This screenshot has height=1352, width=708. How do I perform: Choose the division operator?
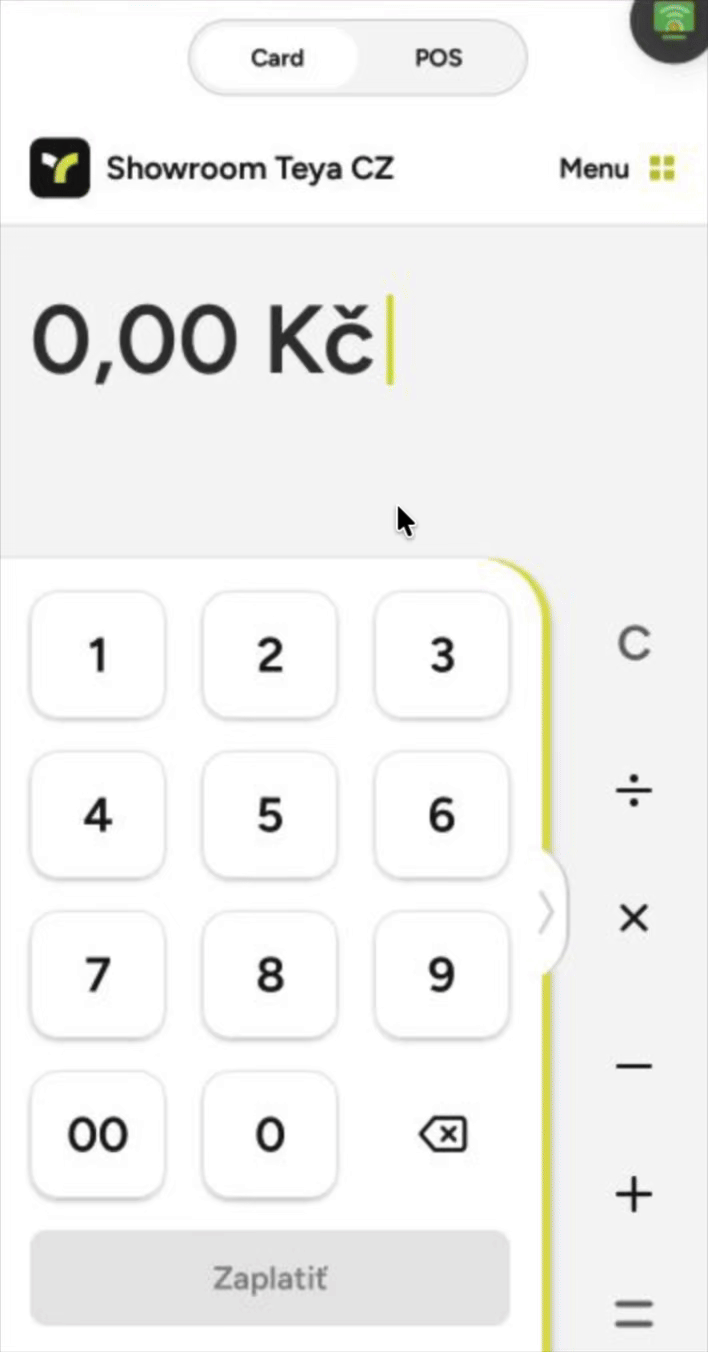[634, 794]
